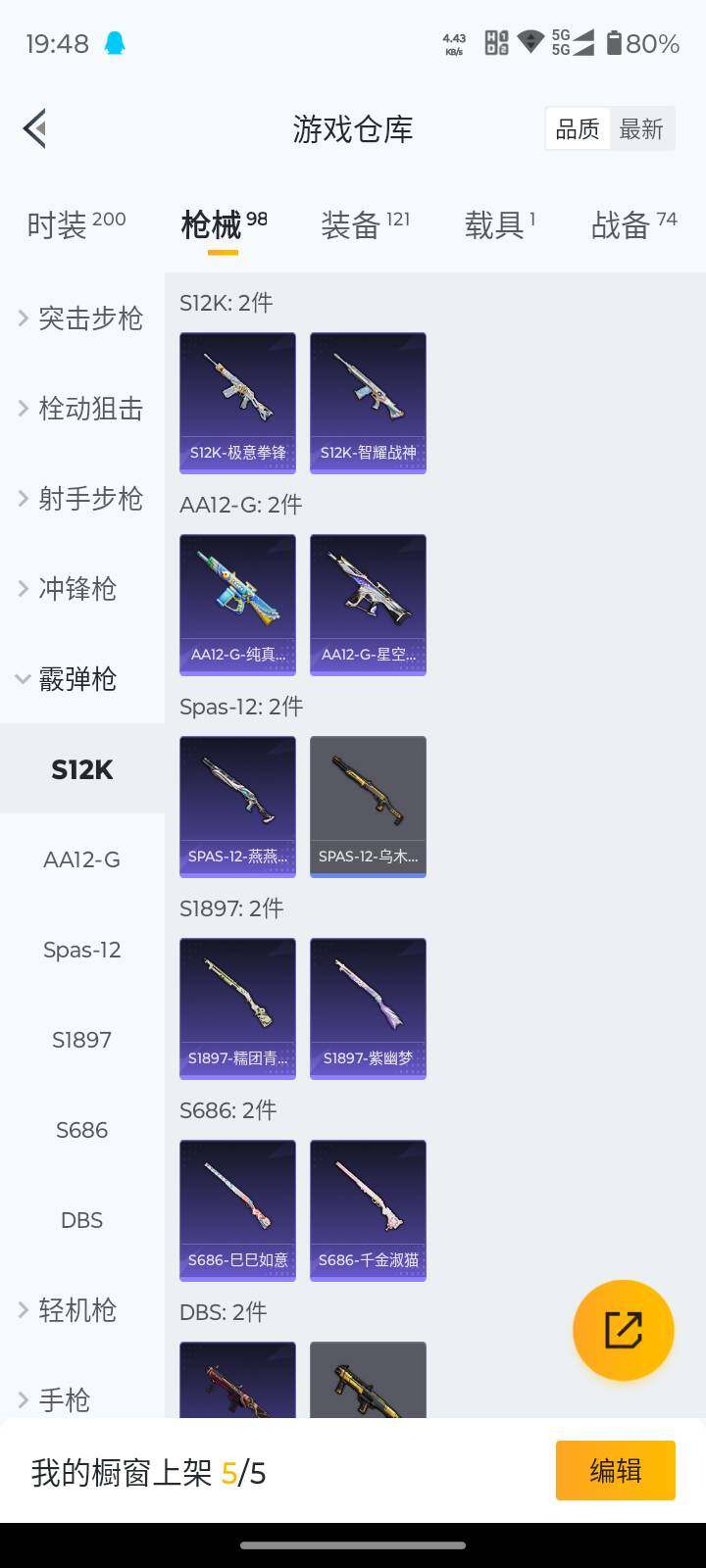Go back from 游戏仓库
The width and height of the screenshot is (706, 1568).
[x=35, y=128]
